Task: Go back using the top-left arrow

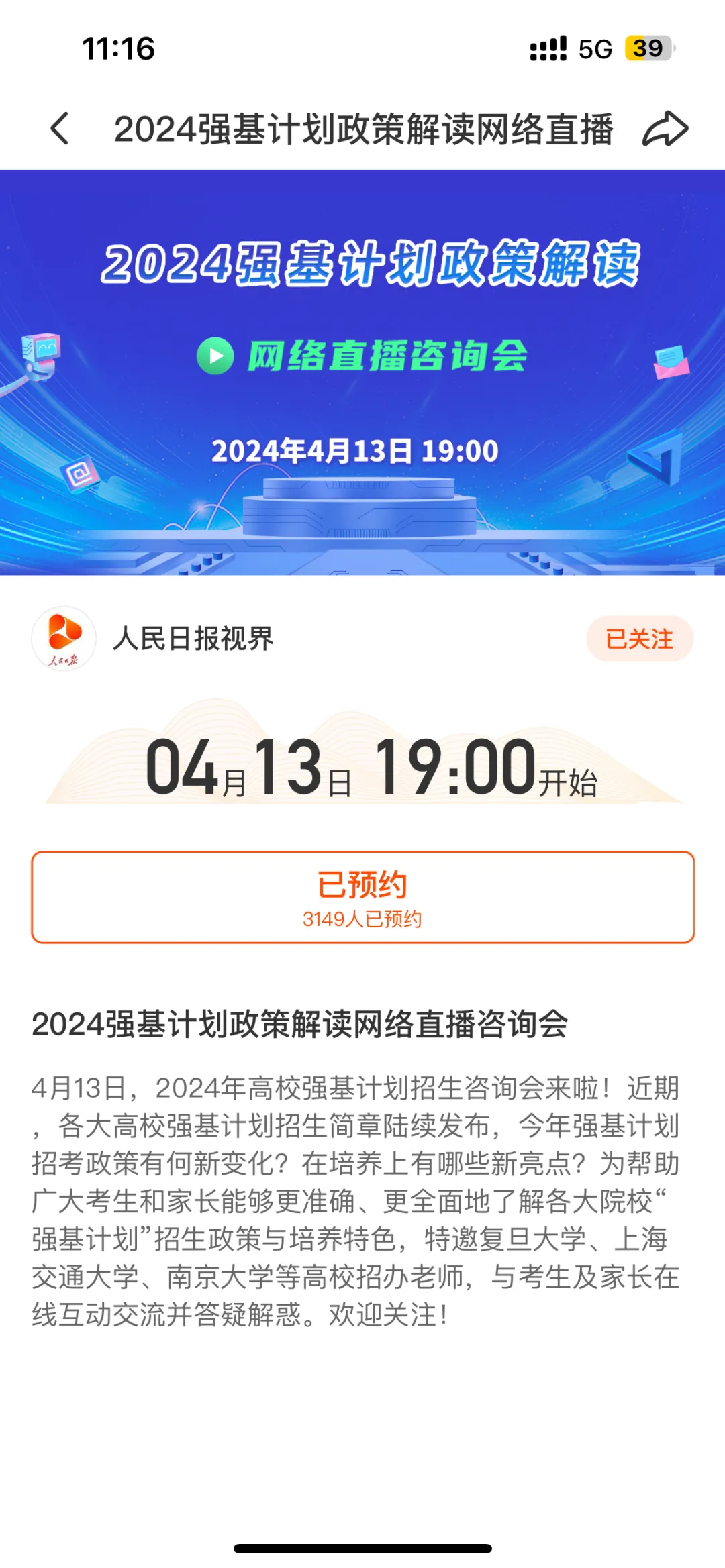Action: pos(60,128)
